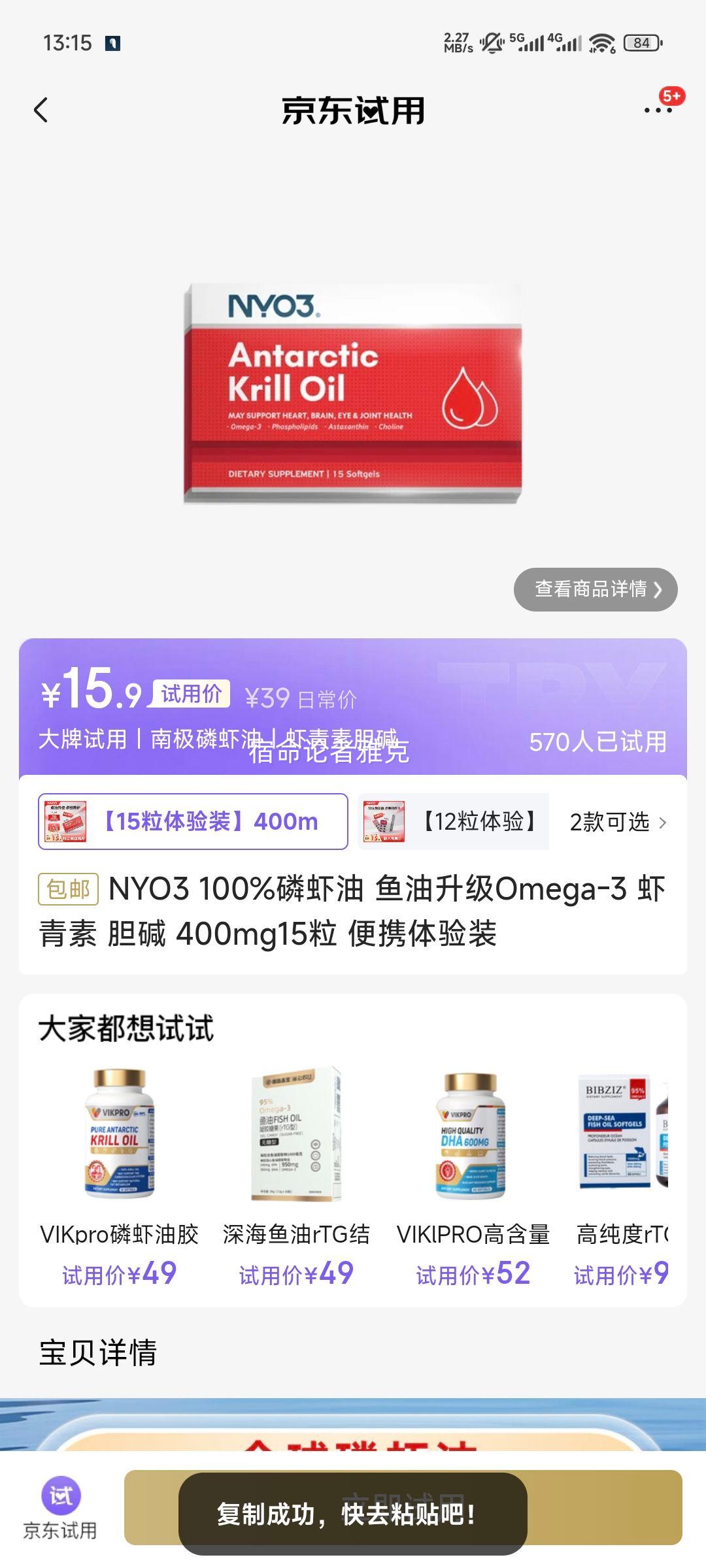Open 查看商品详情 product details
The width and height of the screenshot is (706, 1568).
[594, 589]
